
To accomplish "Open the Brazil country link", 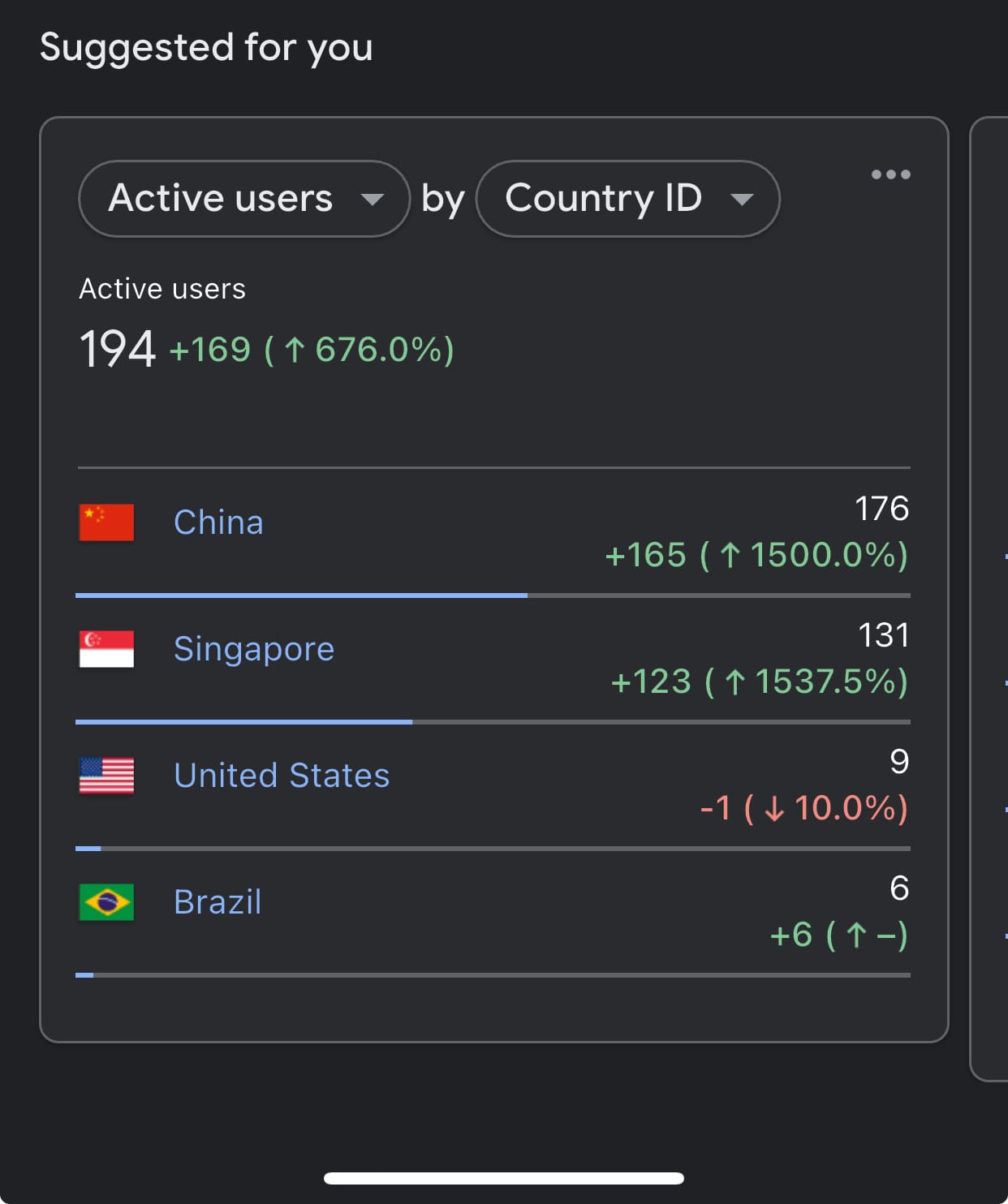I will (218, 902).
